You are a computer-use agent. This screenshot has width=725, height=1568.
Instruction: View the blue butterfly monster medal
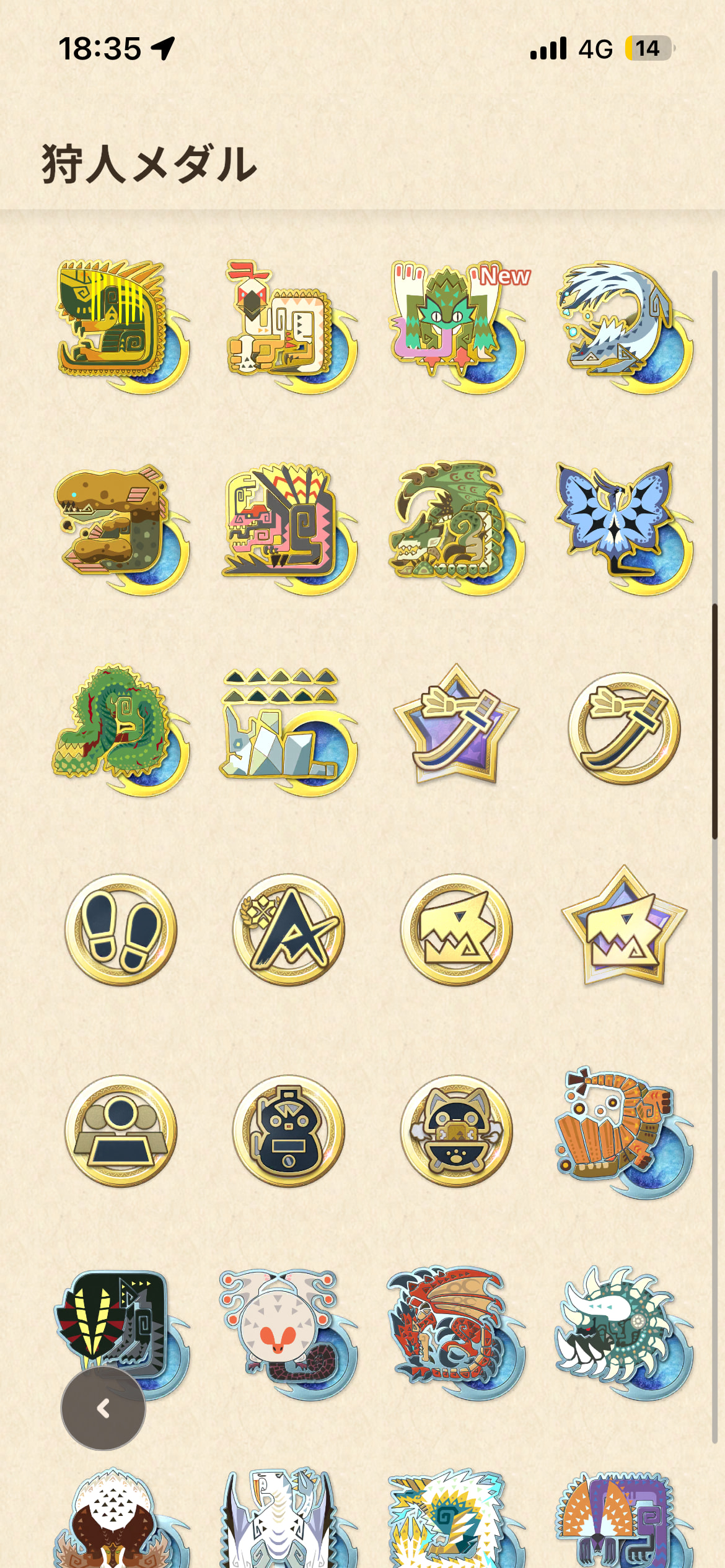pos(623,526)
